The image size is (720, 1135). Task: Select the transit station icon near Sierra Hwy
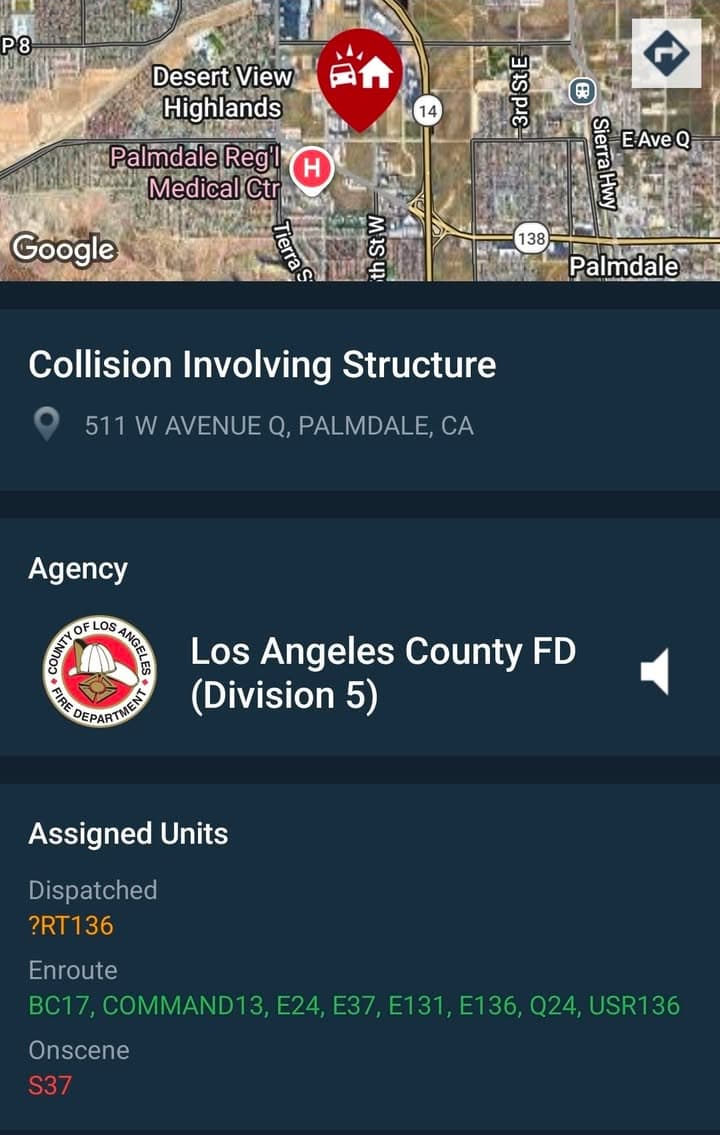[582, 93]
